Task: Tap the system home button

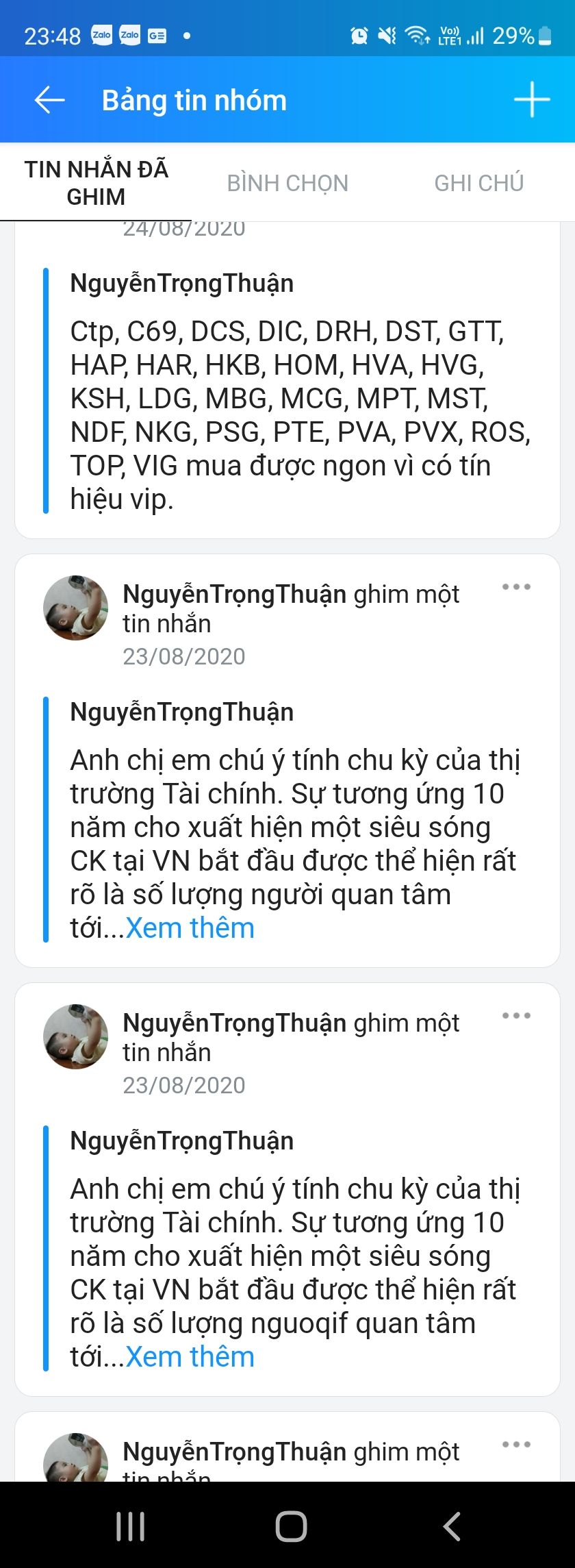Action: coord(291,1526)
